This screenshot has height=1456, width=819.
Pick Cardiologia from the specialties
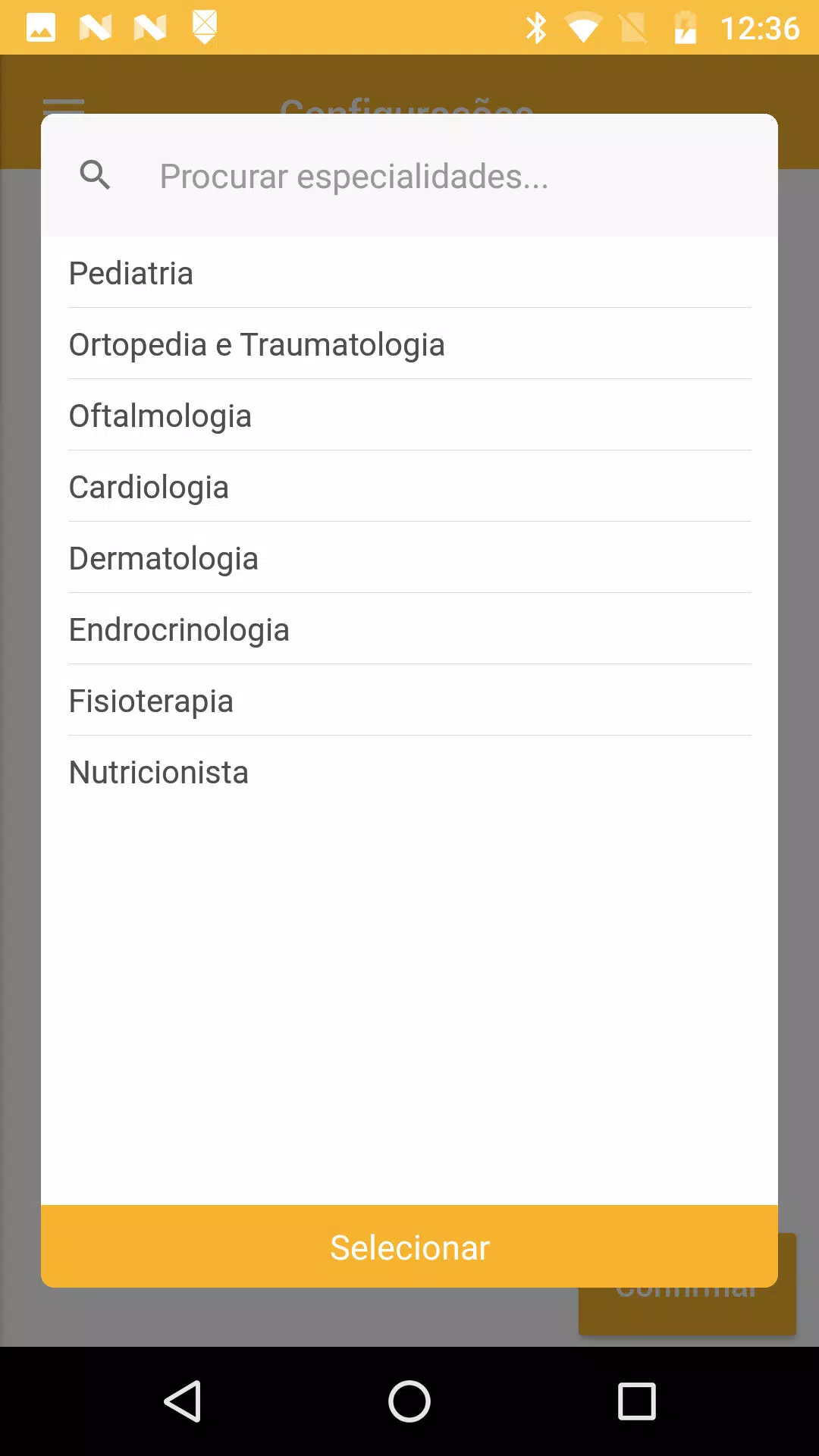(x=409, y=487)
